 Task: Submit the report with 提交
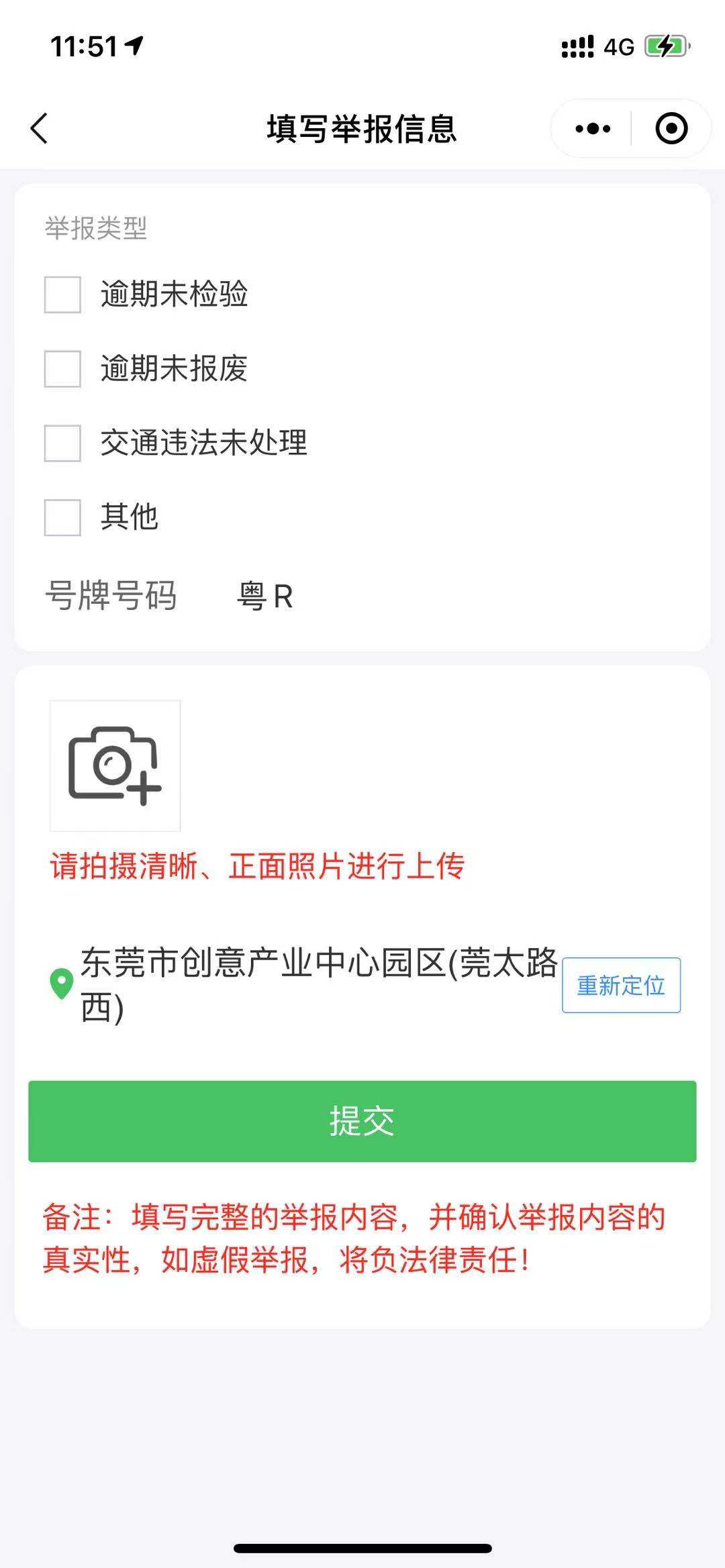[362, 1120]
